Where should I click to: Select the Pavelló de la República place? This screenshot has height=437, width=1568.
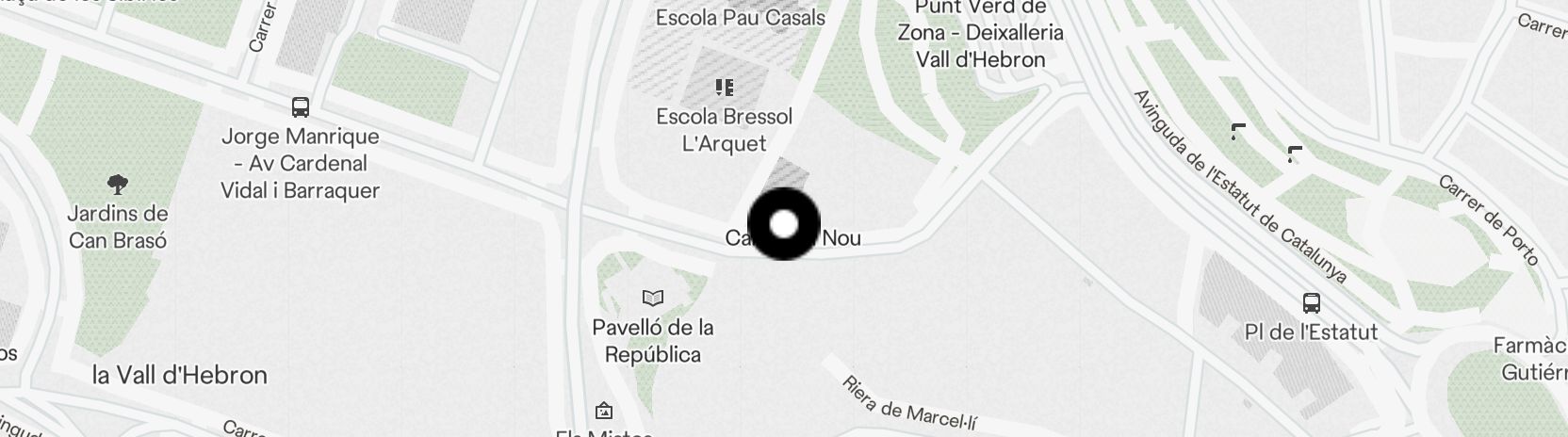(652, 299)
